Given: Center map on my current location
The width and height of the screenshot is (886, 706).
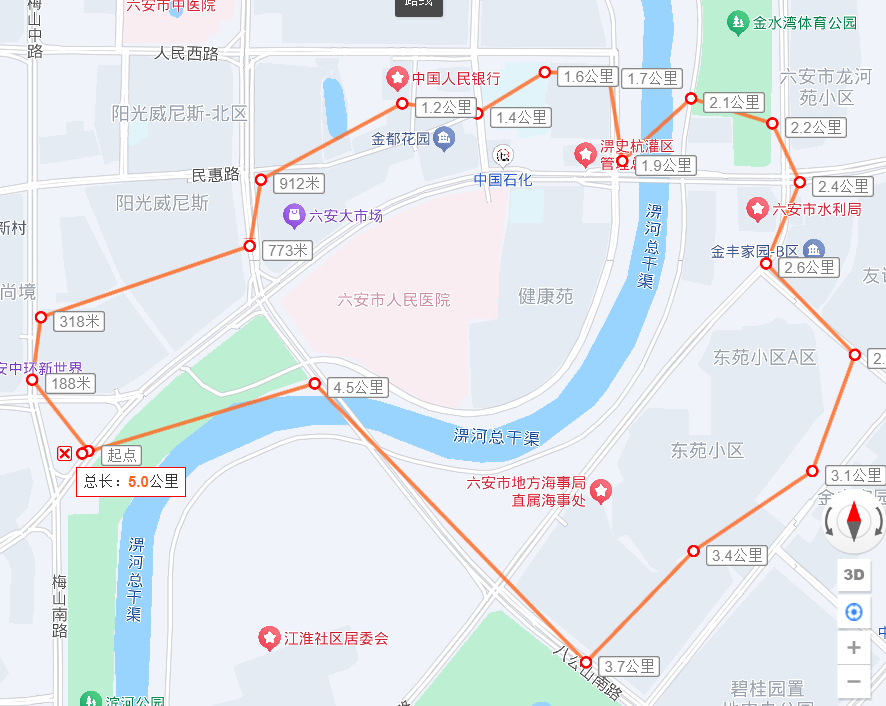Looking at the screenshot, I should pos(853,612).
